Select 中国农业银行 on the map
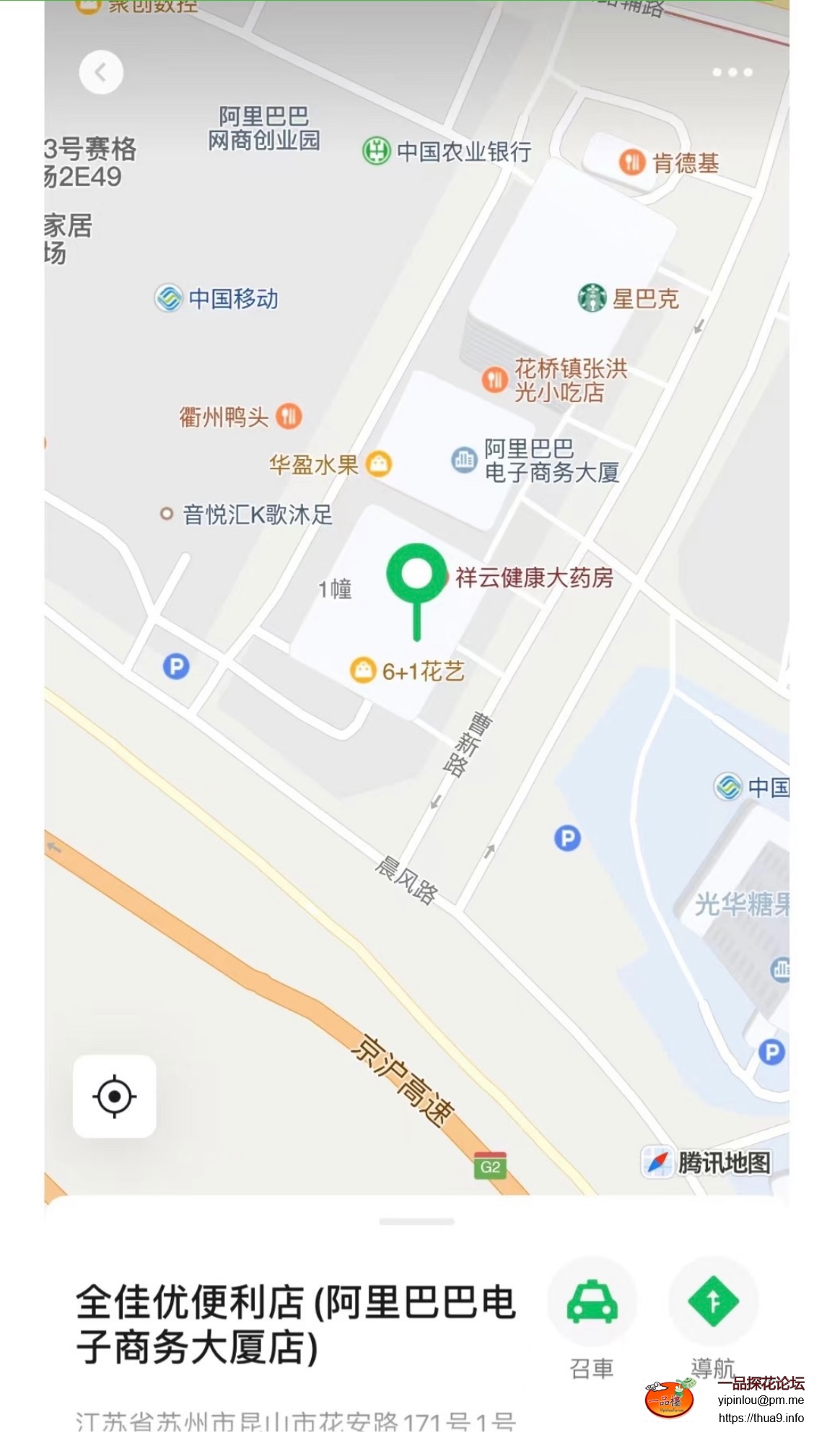This screenshot has height=1438, width=840. tap(377, 151)
